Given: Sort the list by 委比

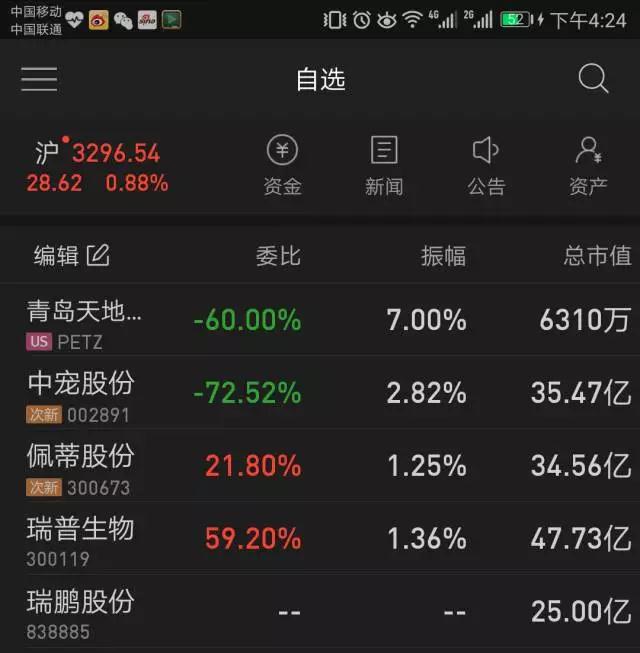Looking at the screenshot, I should 277,256.
